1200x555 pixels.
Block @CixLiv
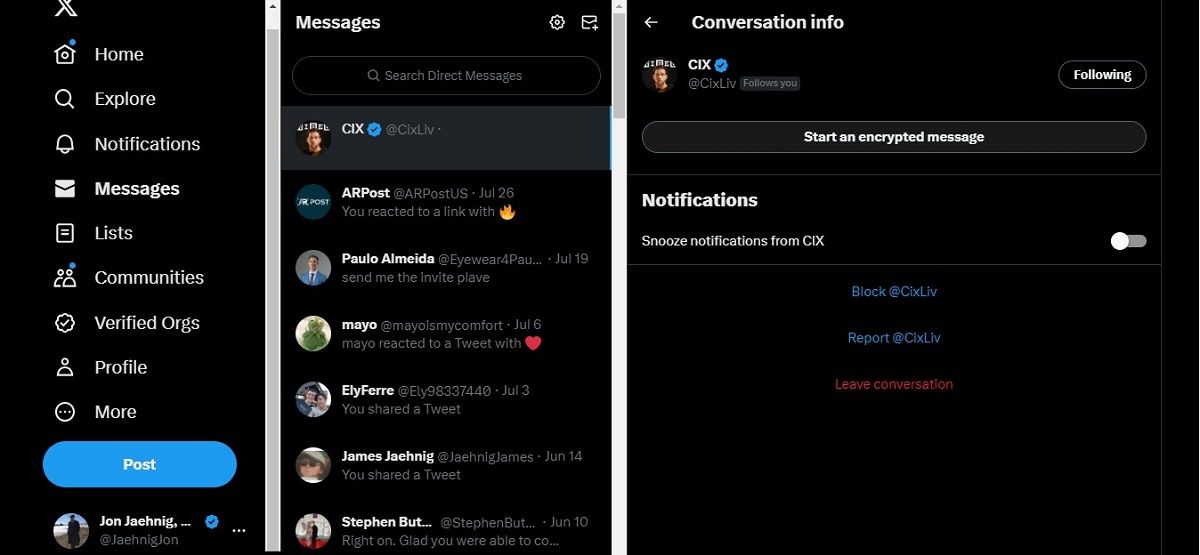[893, 292]
